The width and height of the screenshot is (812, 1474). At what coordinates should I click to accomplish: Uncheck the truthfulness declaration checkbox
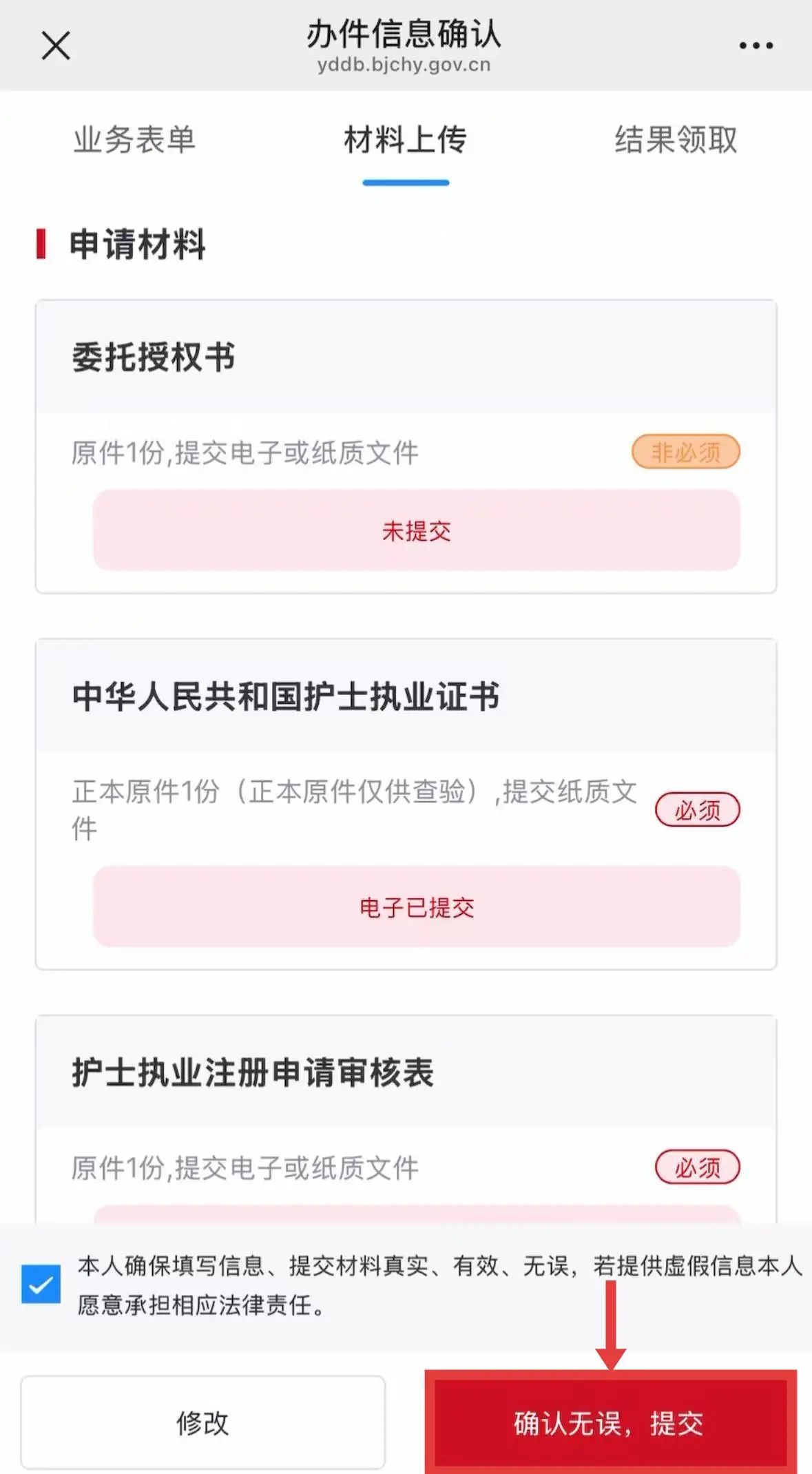pyautogui.click(x=41, y=1284)
